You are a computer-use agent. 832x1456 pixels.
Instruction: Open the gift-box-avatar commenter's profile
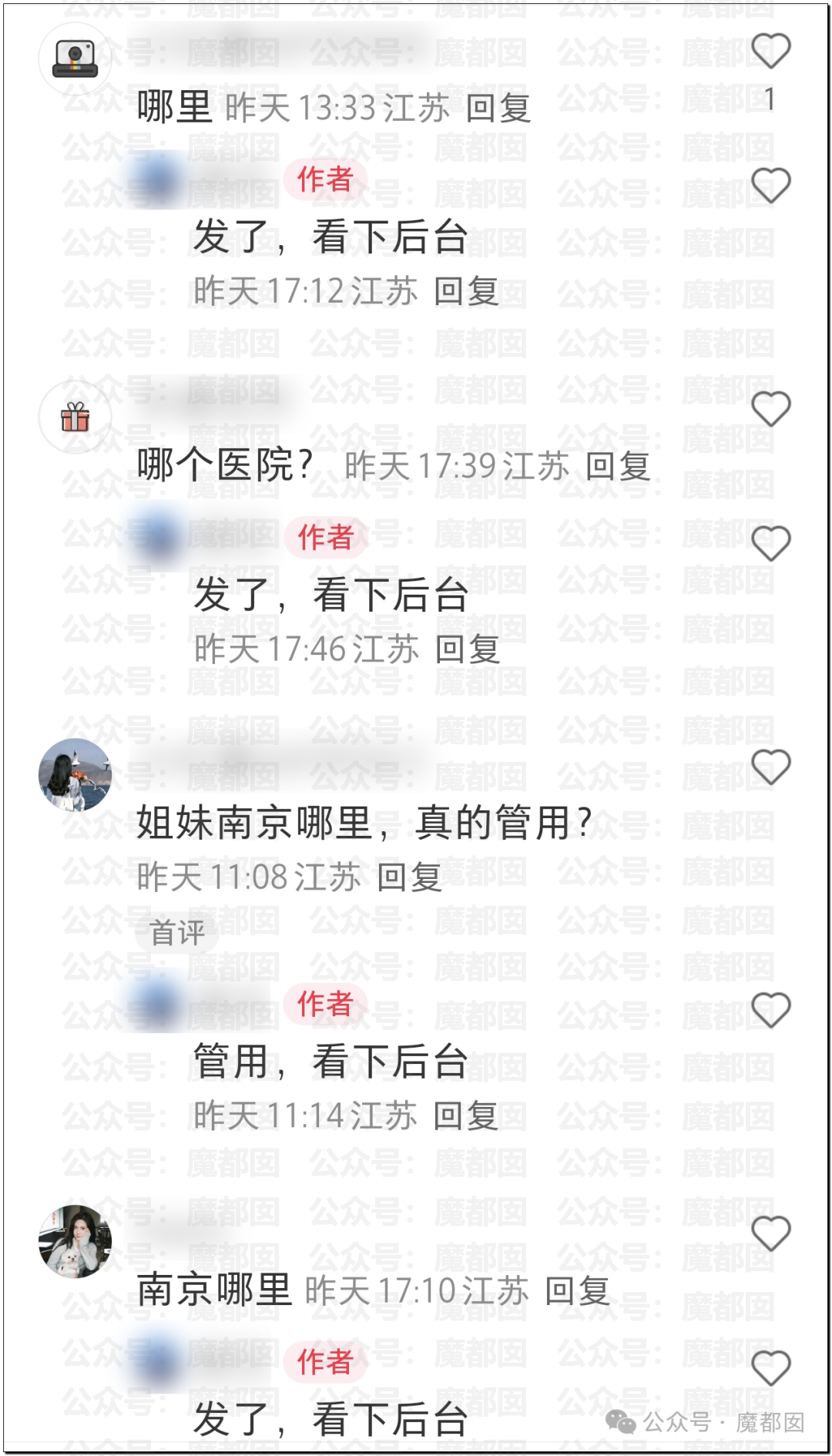75,417
